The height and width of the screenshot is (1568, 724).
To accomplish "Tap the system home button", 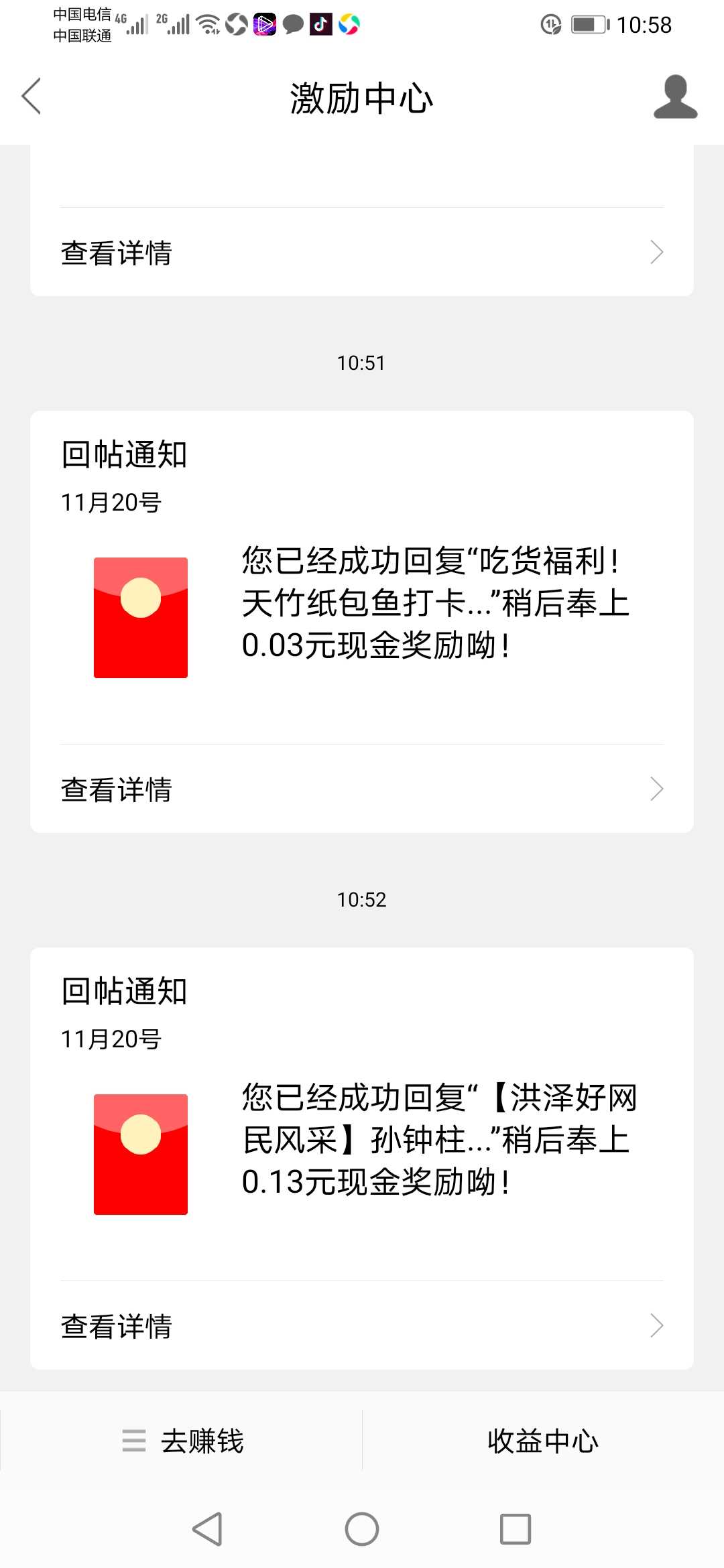I will point(362,1529).
